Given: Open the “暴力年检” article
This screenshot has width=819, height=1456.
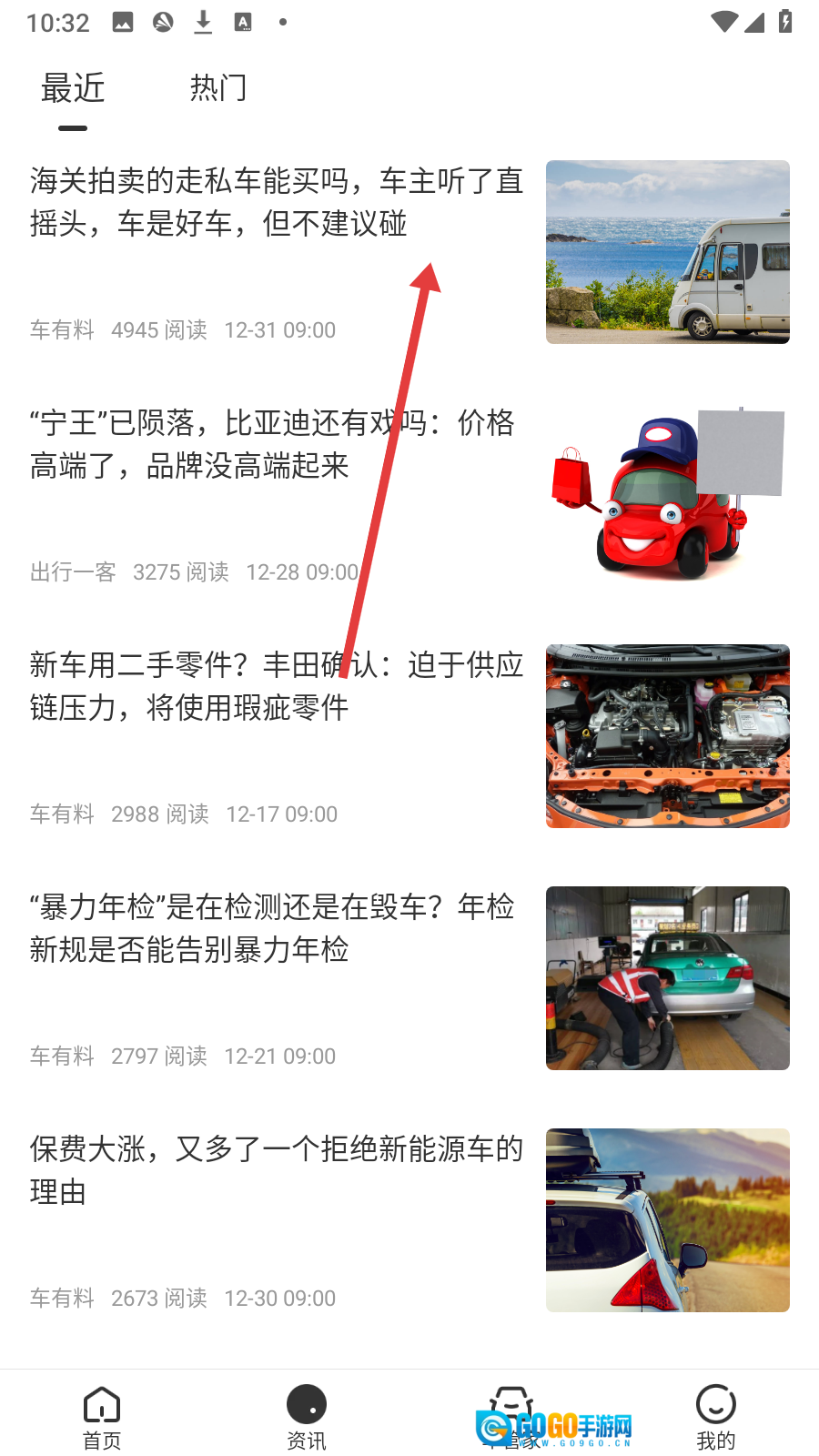Looking at the screenshot, I should pyautogui.click(x=271, y=928).
